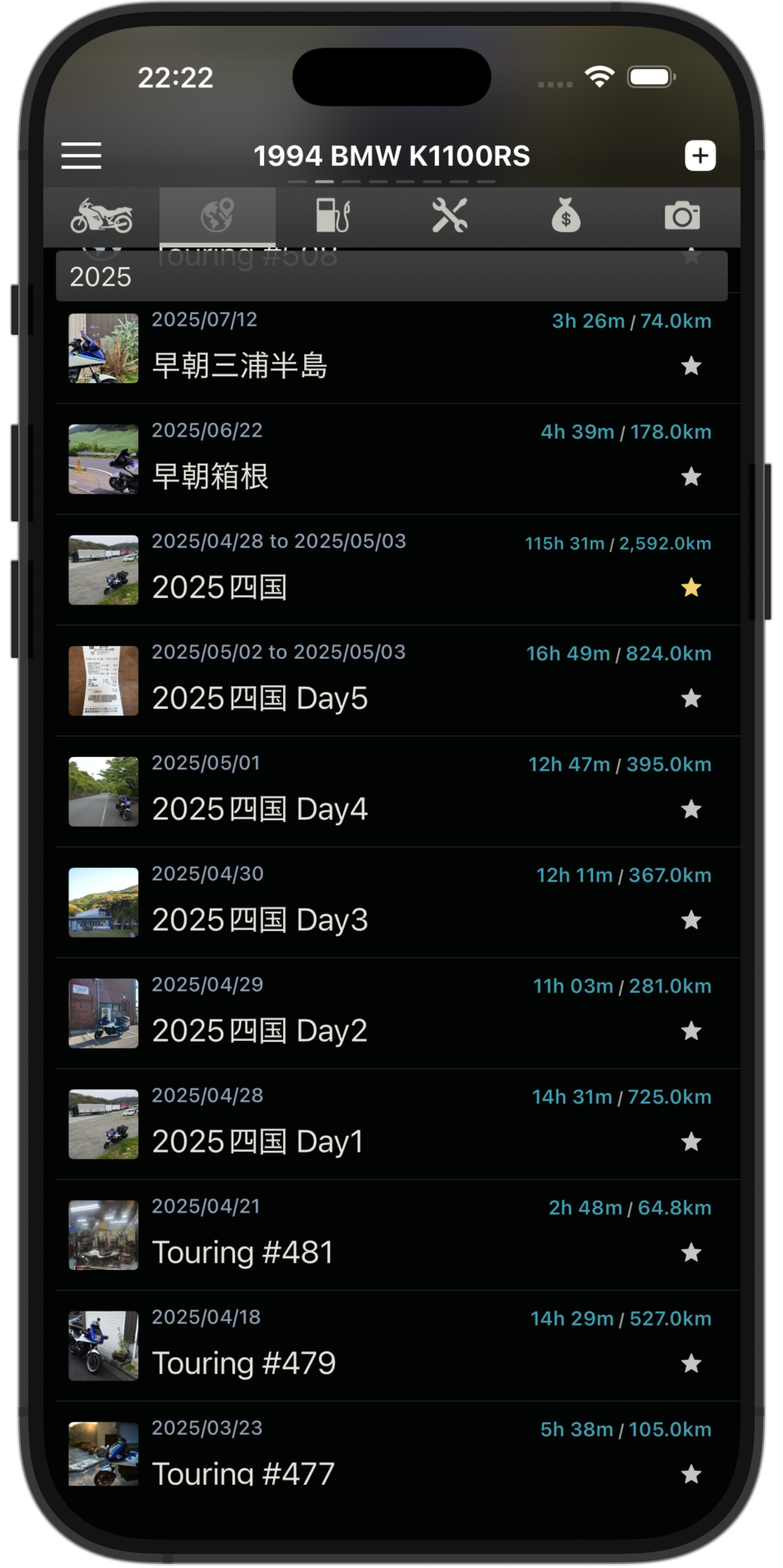Star the 早朝三浦半島 ride
783x1568 pixels.
pos(691,366)
